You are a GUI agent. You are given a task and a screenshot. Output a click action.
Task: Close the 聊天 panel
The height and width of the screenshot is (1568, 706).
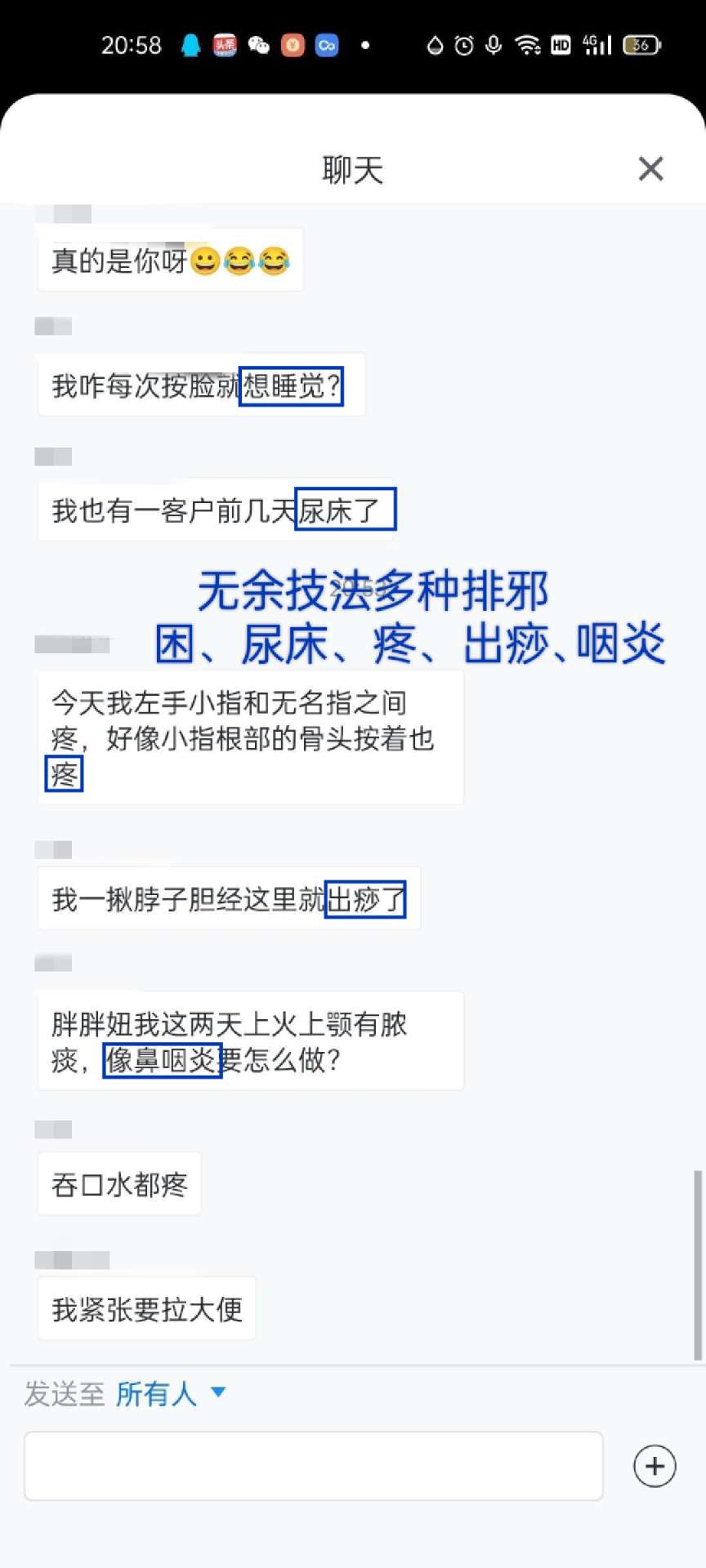[x=650, y=169]
